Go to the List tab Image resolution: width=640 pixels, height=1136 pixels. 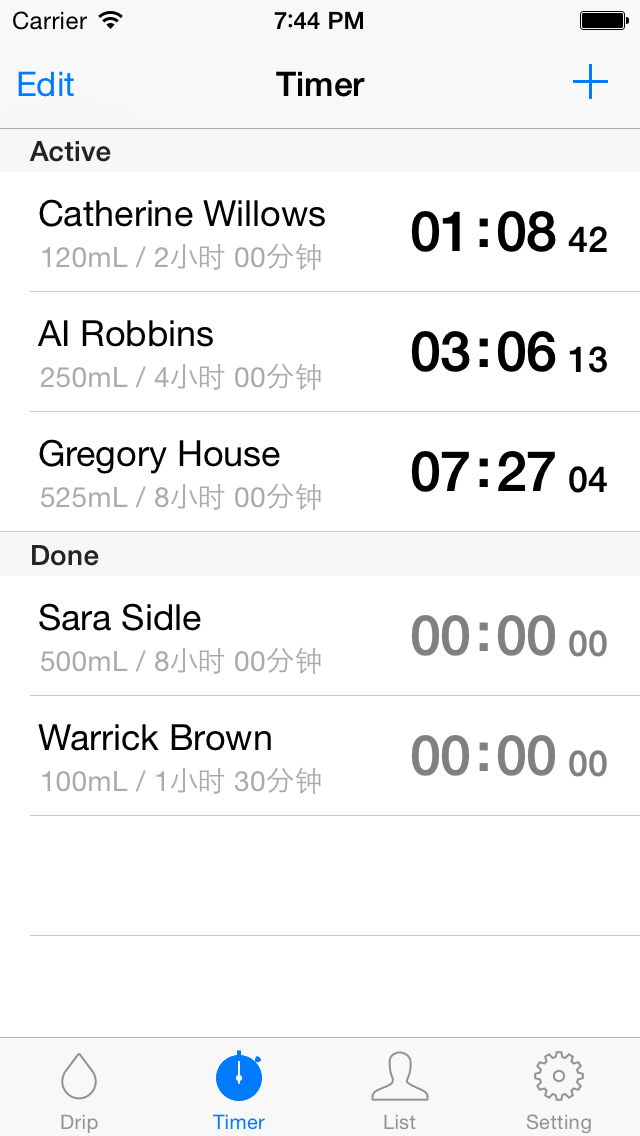pyautogui.click(x=399, y=1088)
